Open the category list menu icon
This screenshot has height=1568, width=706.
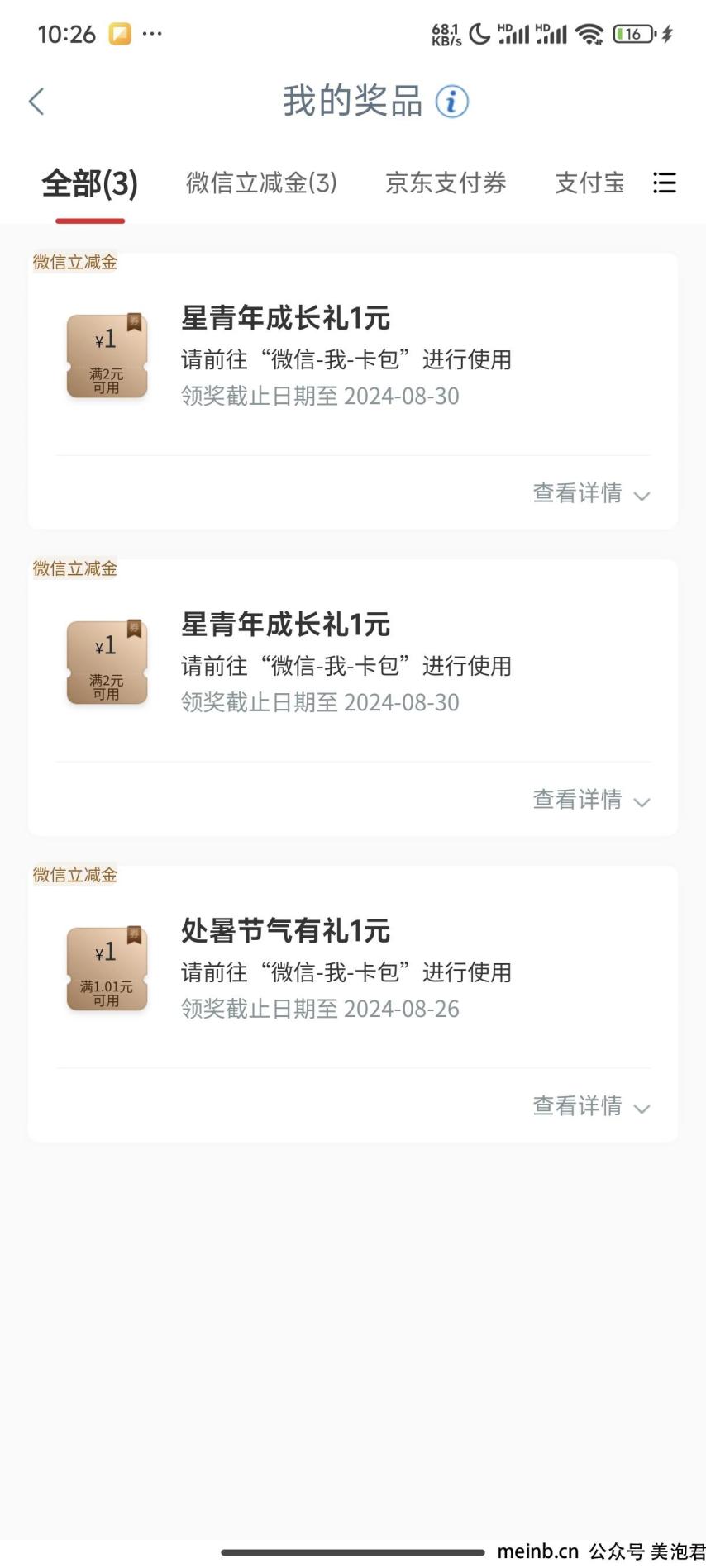[664, 183]
